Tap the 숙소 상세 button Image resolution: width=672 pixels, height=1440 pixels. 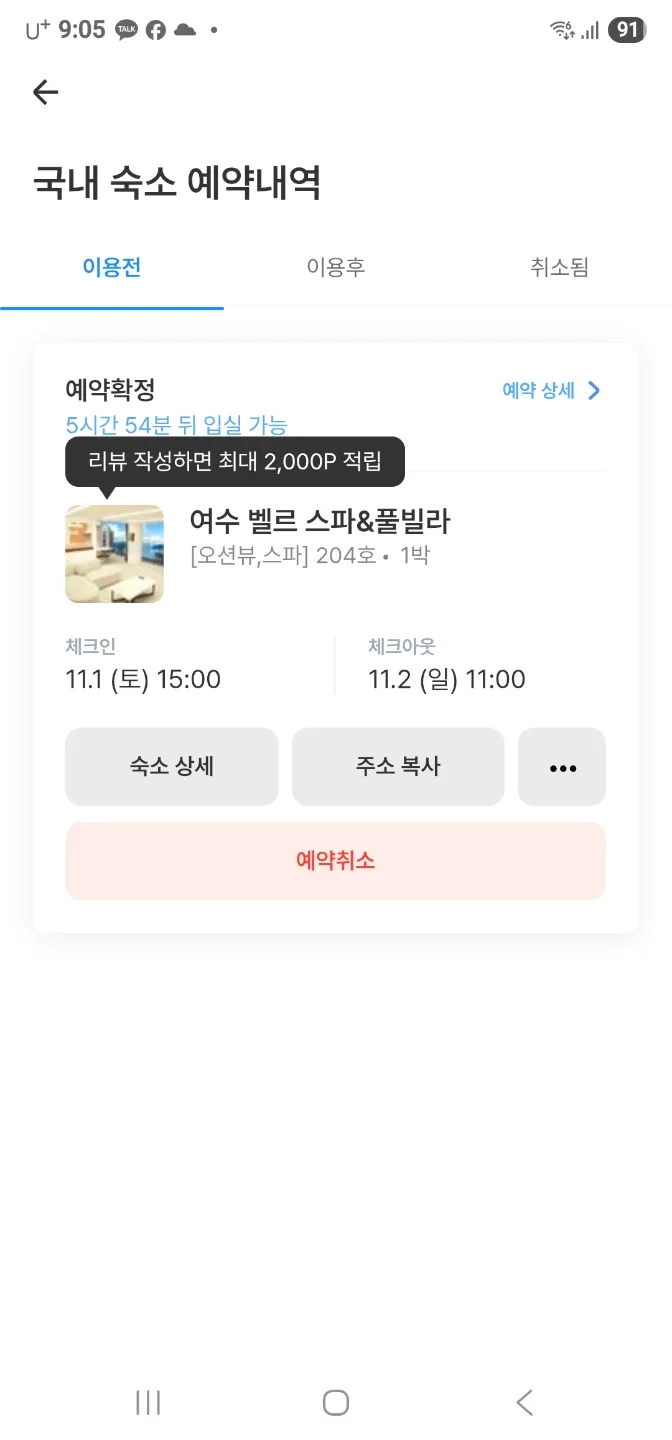[172, 767]
